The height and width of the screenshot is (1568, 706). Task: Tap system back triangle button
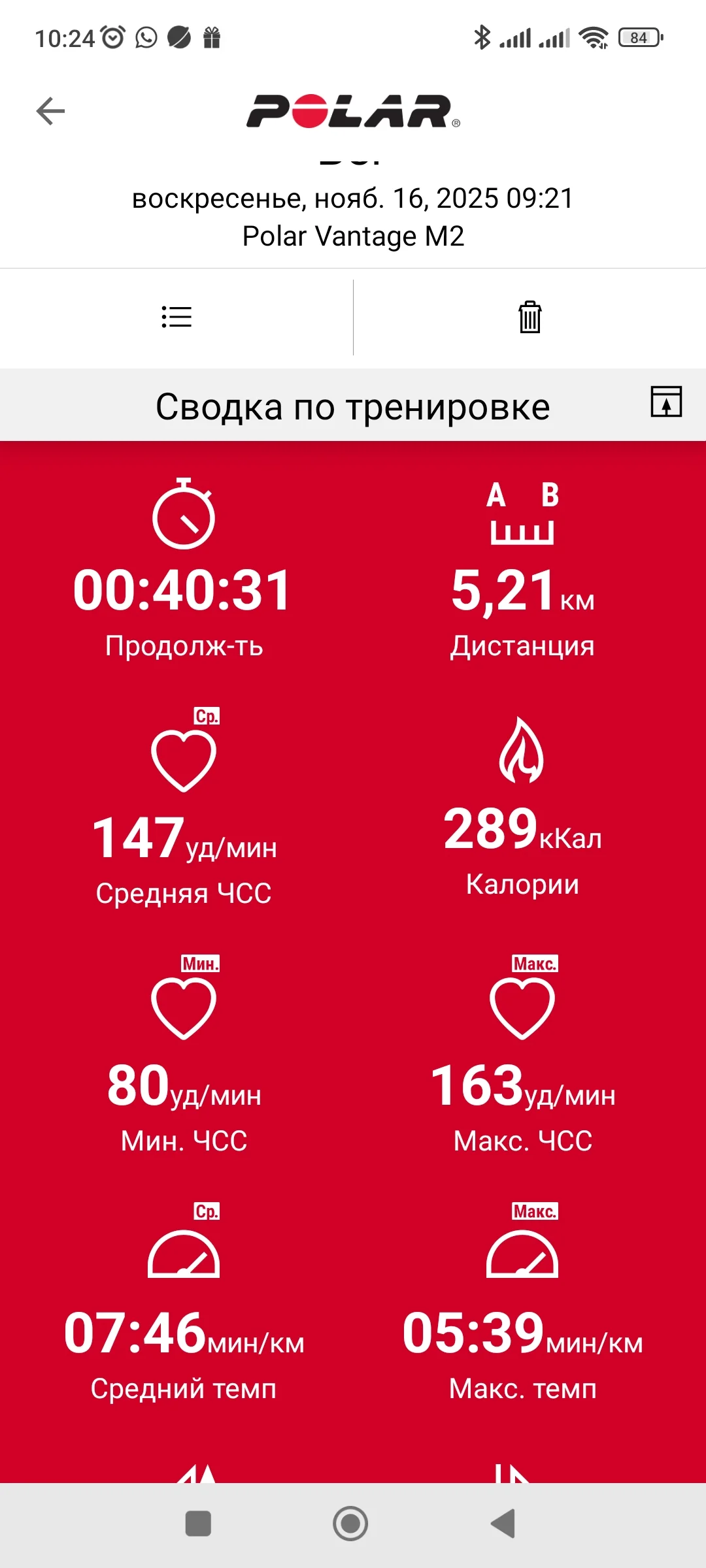[x=503, y=1524]
